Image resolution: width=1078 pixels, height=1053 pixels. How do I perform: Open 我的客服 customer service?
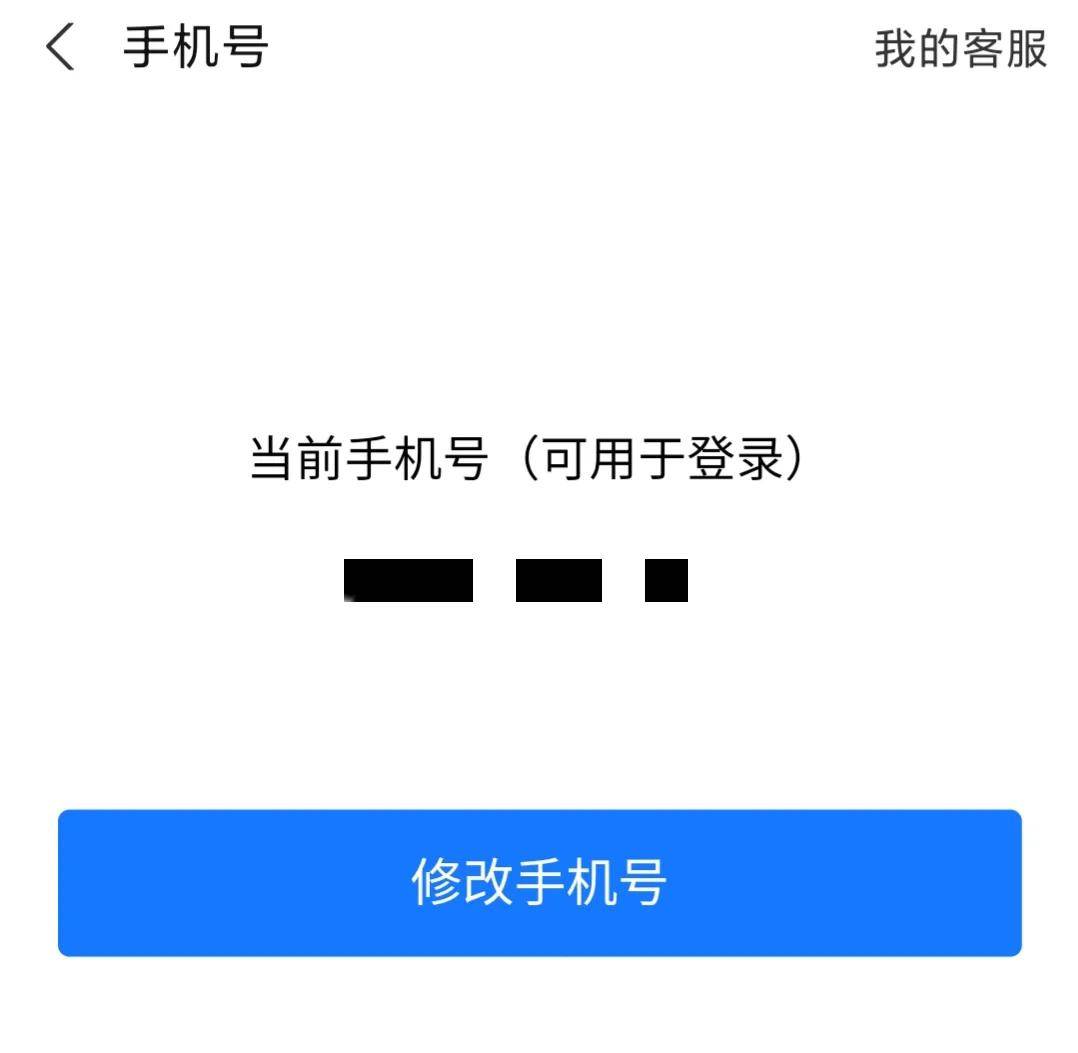click(x=960, y=49)
